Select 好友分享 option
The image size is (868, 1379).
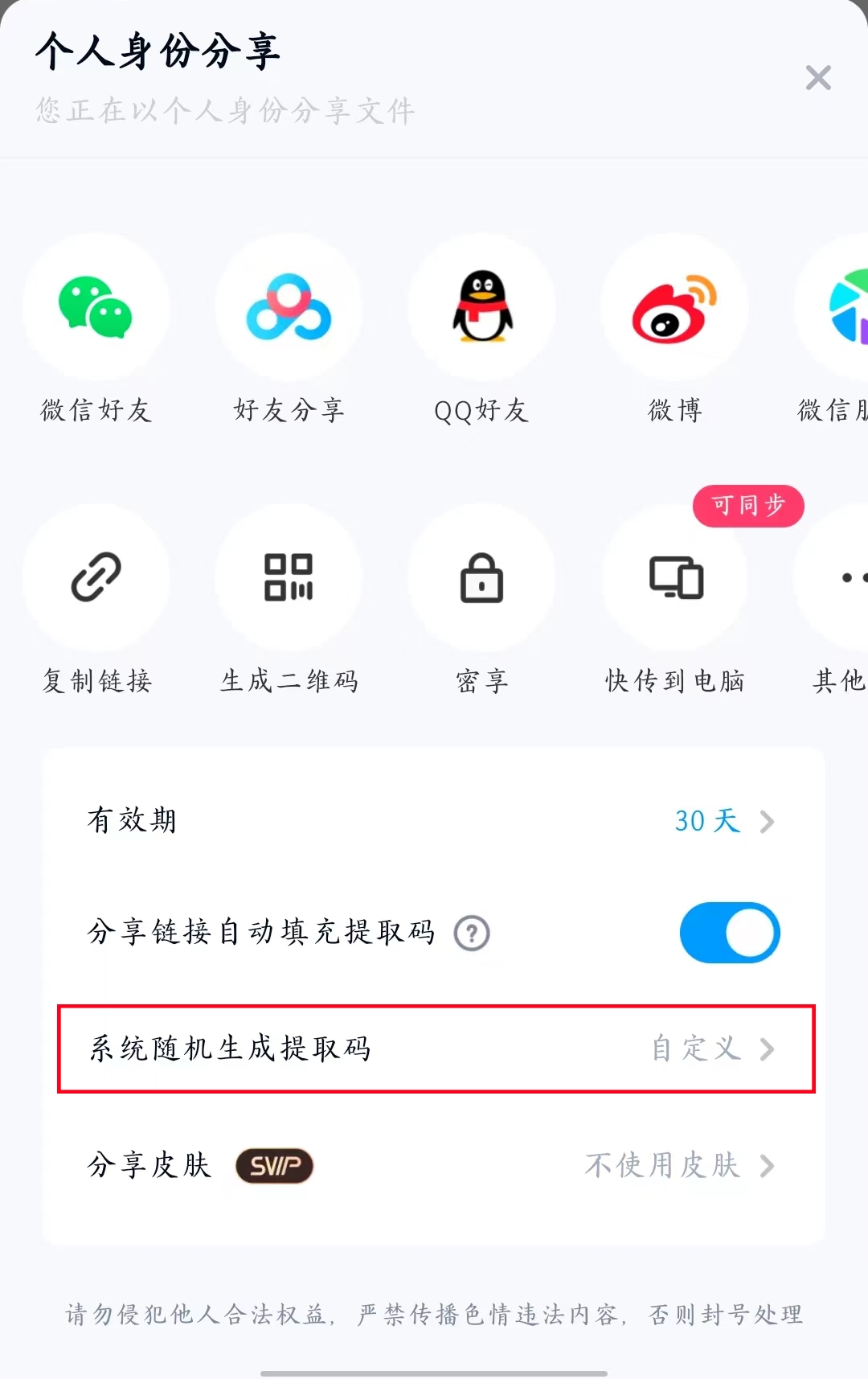coord(289,307)
